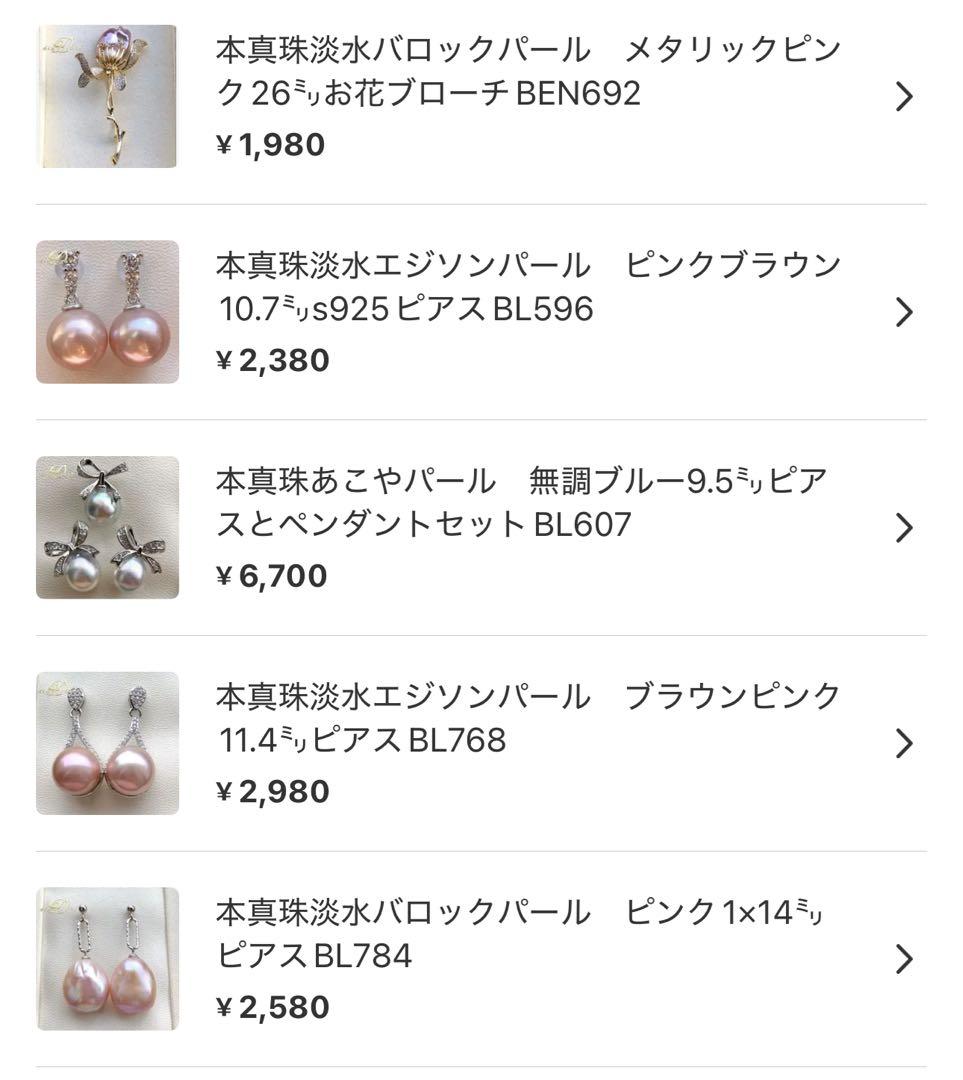
Task: Expand details with the chevron next to BEN692
Action: click(x=905, y=96)
